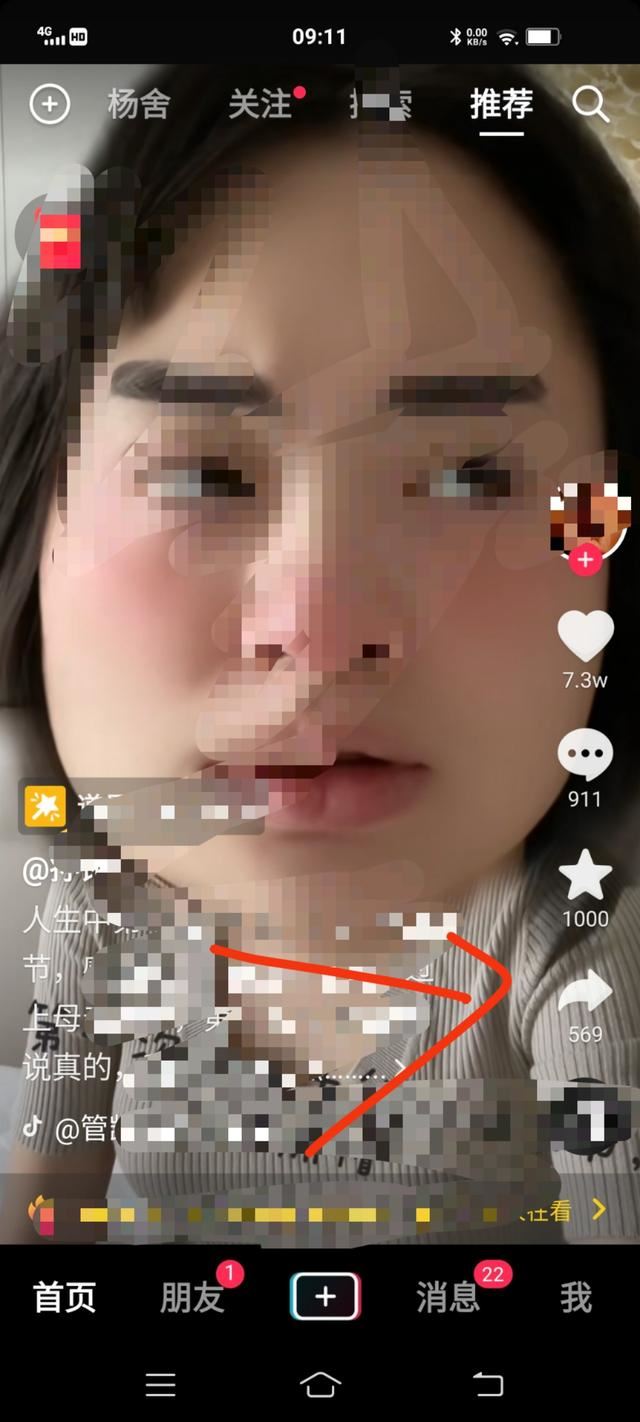The image size is (640, 1422).
Task: Go to the 首页 home tab
Action: pos(65,1297)
